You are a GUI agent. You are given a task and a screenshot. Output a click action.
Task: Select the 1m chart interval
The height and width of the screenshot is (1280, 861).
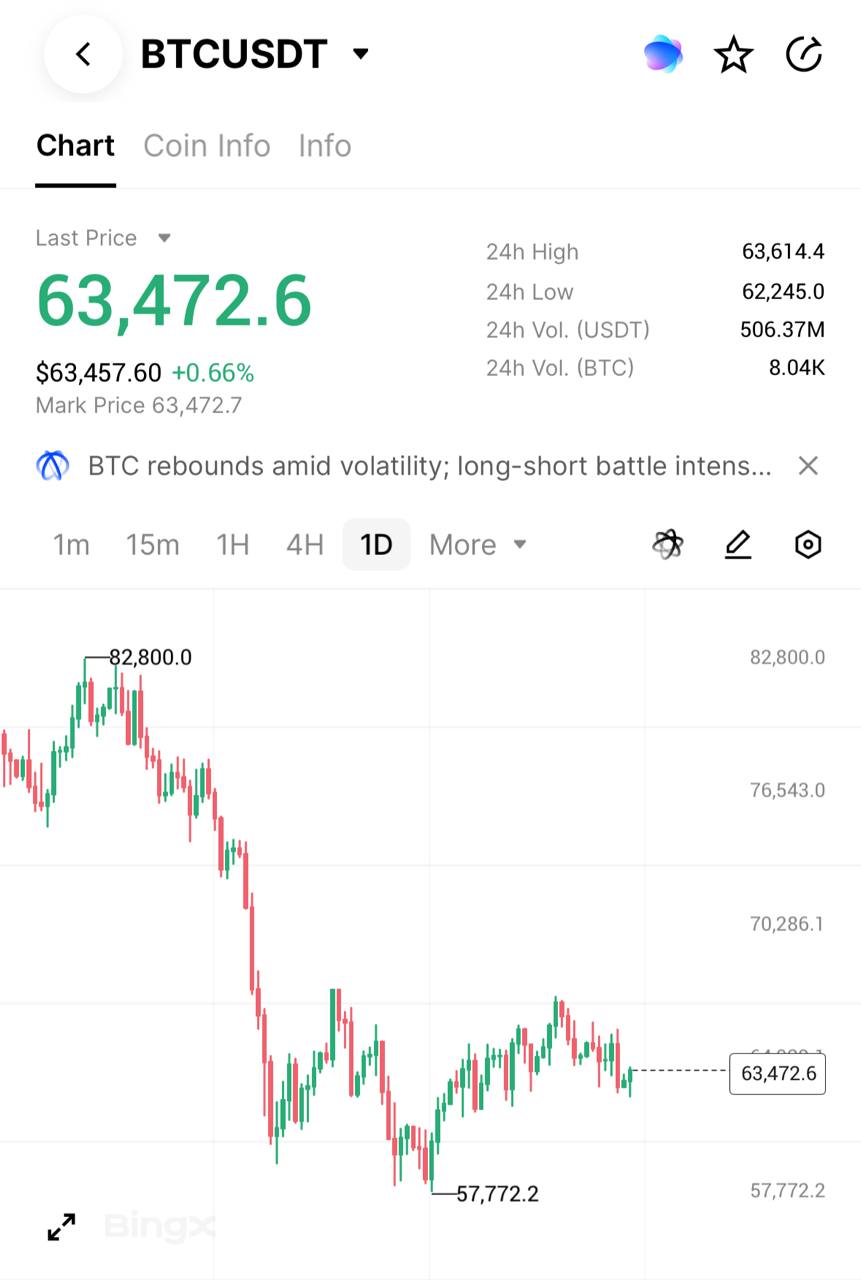(x=71, y=545)
